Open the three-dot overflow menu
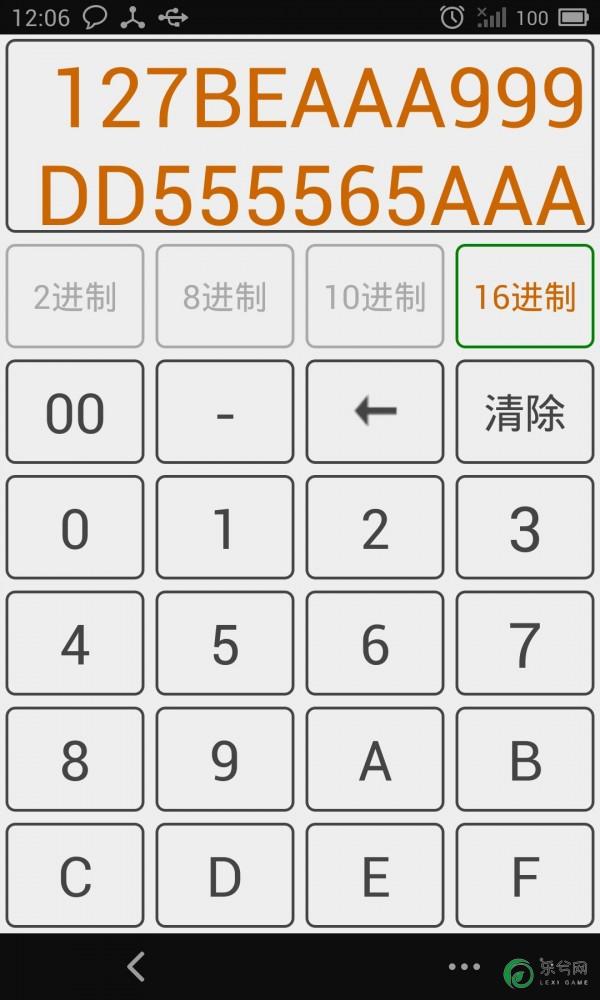The image size is (600, 1000). click(x=464, y=967)
